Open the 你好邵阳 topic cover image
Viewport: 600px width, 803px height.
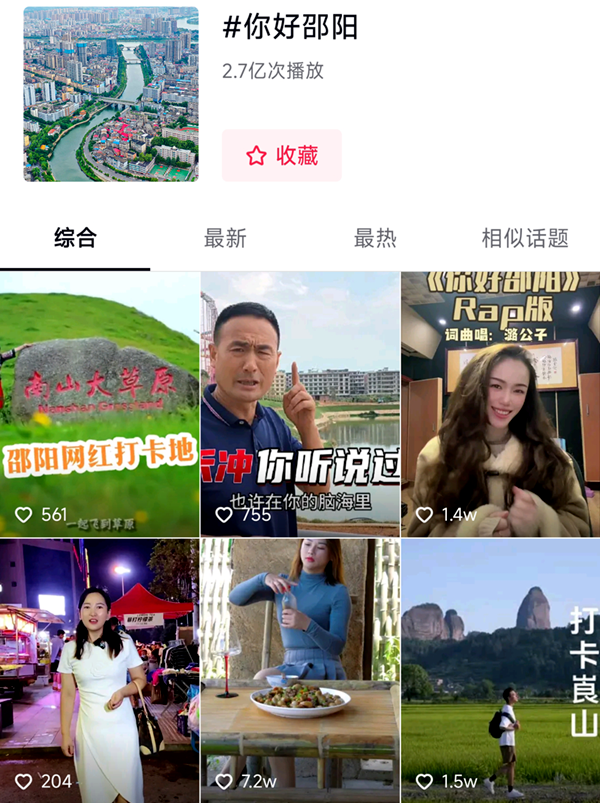[111, 94]
